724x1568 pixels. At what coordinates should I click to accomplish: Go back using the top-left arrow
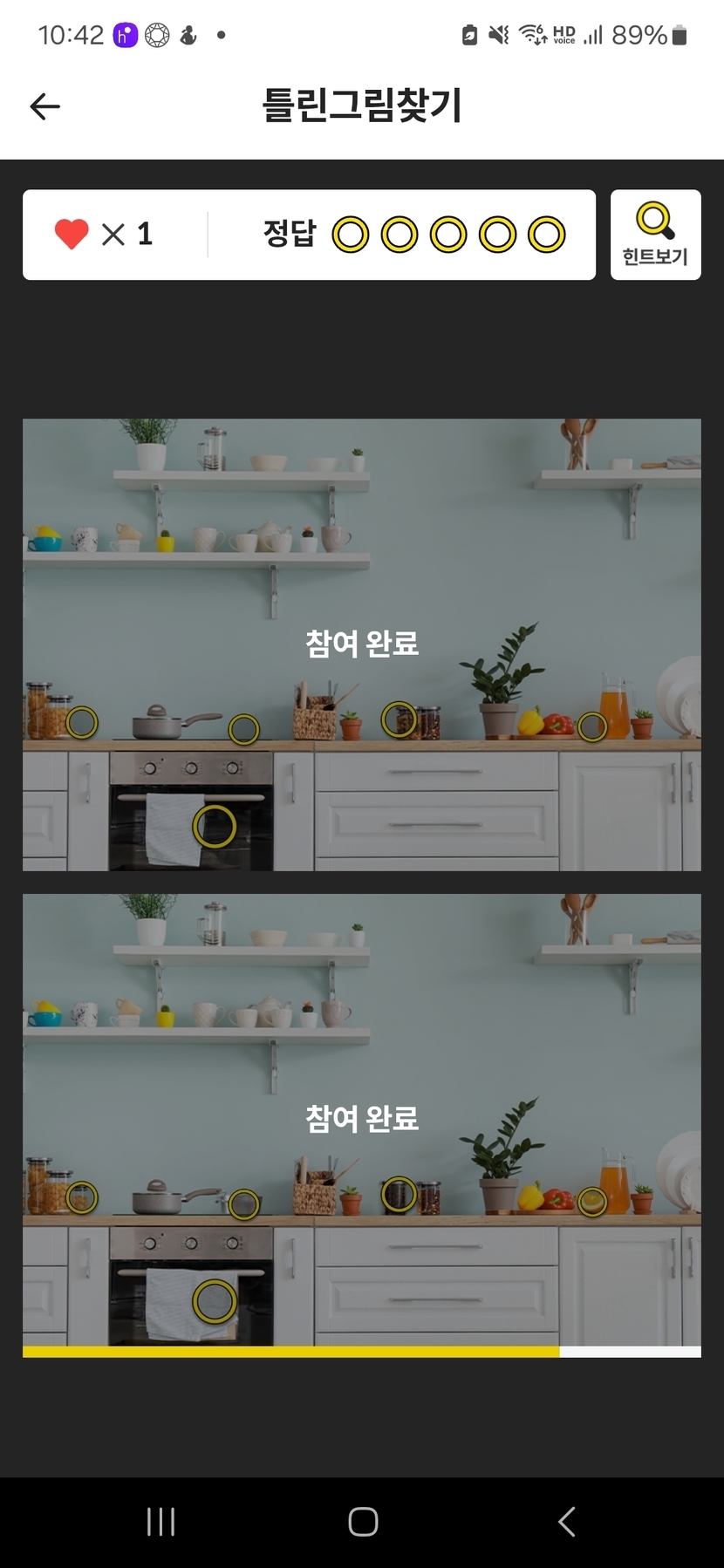click(x=44, y=106)
